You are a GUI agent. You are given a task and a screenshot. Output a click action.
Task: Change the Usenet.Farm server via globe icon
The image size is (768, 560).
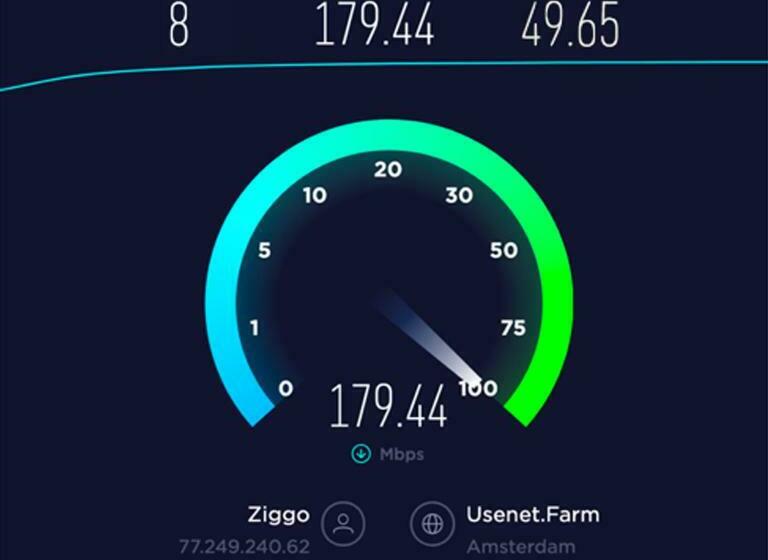tap(433, 523)
